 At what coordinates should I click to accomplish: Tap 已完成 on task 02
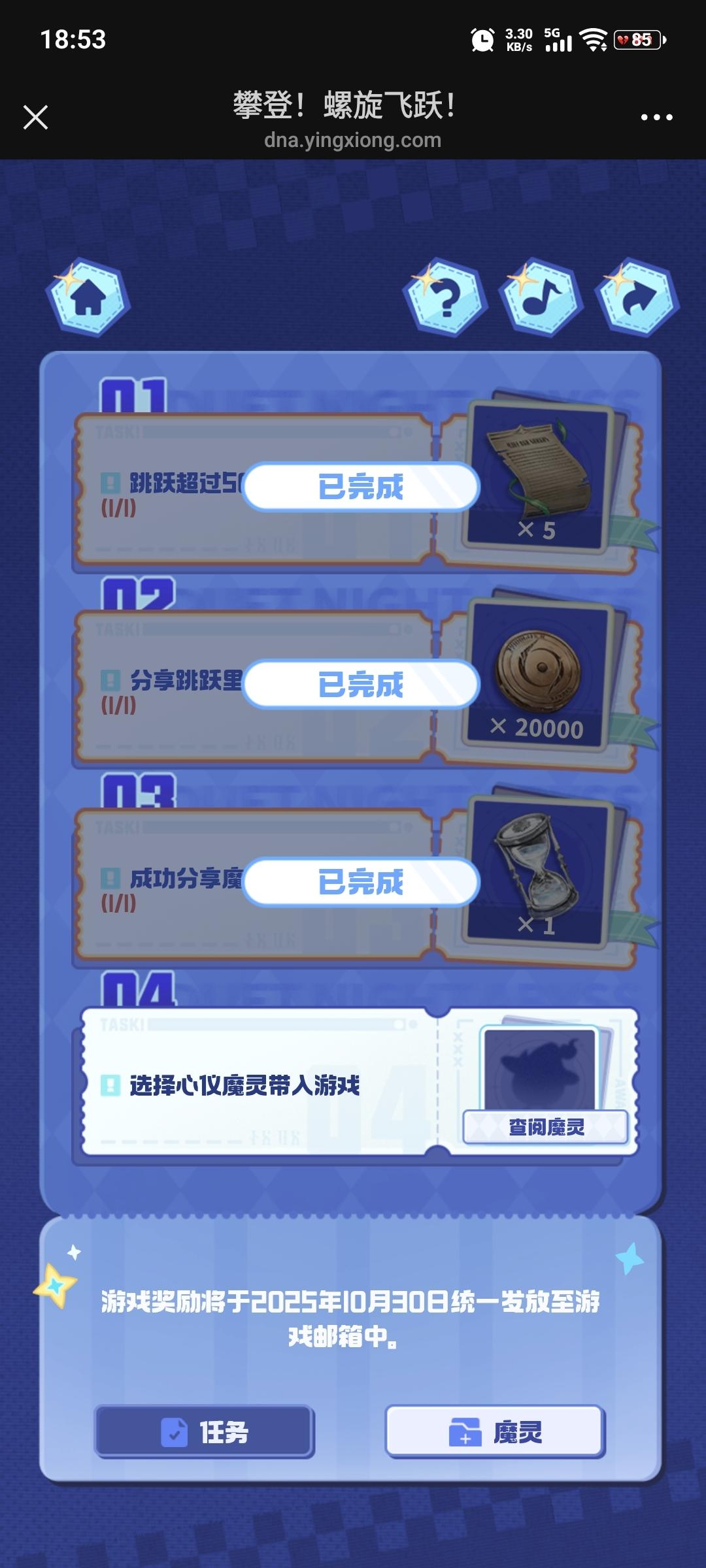(x=361, y=685)
